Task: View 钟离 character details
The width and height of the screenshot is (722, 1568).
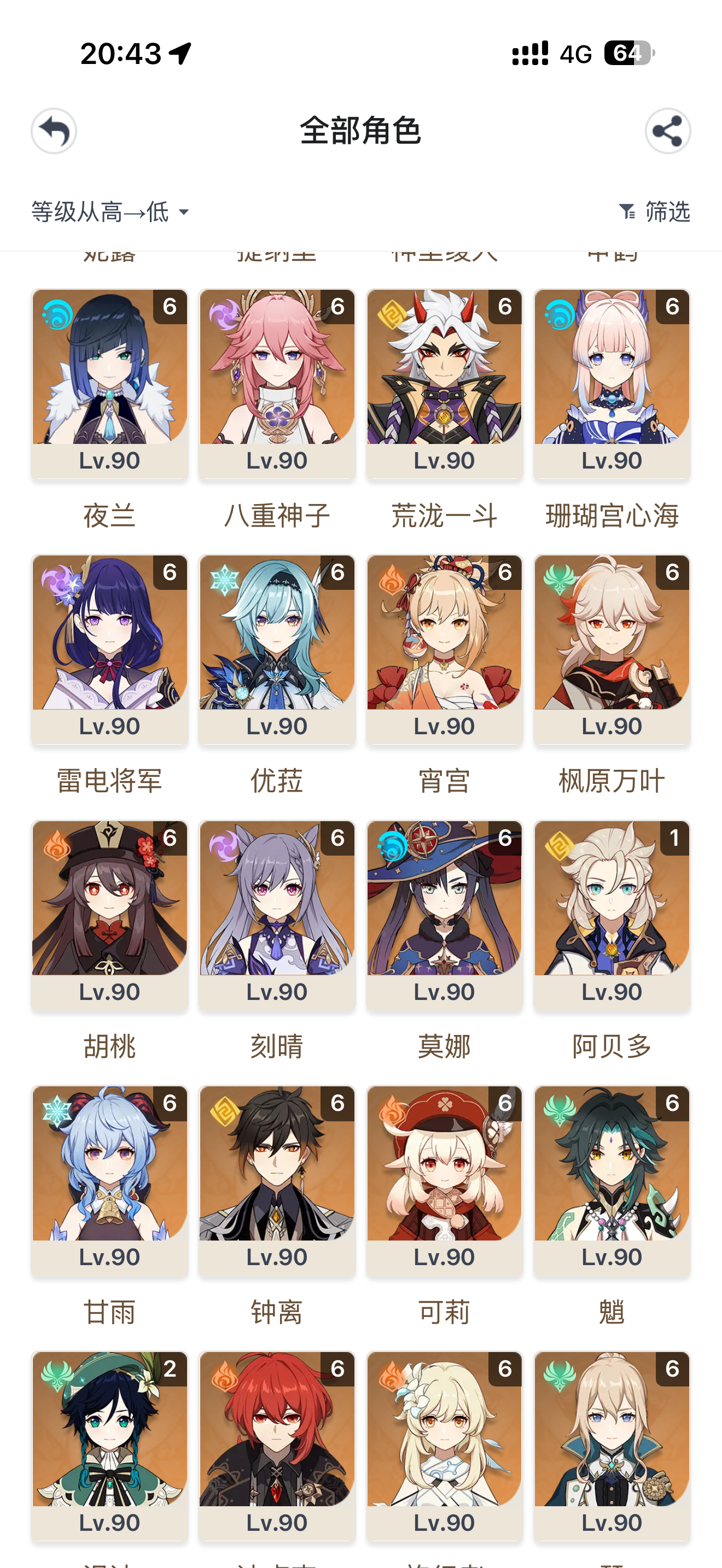Action: point(277,1180)
